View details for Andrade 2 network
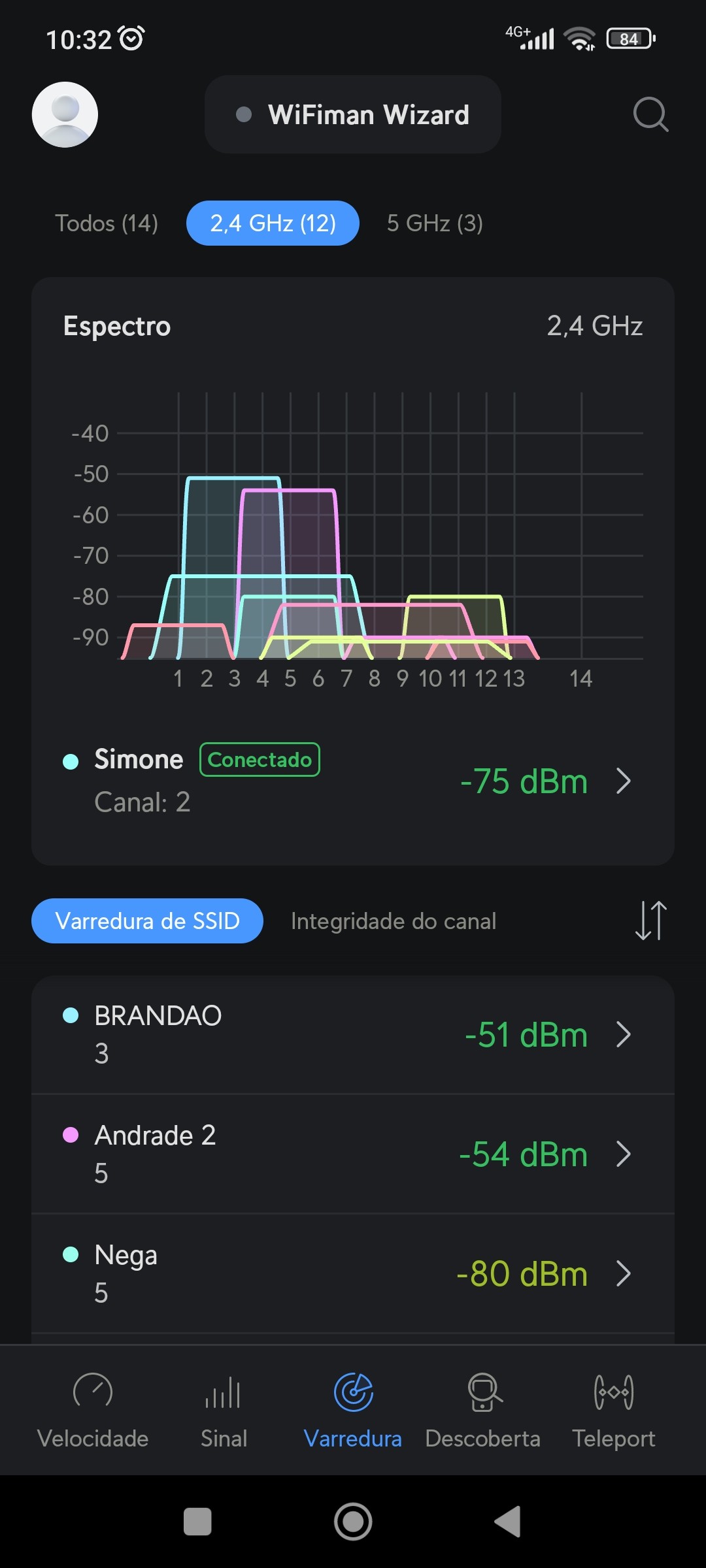 [353, 1154]
